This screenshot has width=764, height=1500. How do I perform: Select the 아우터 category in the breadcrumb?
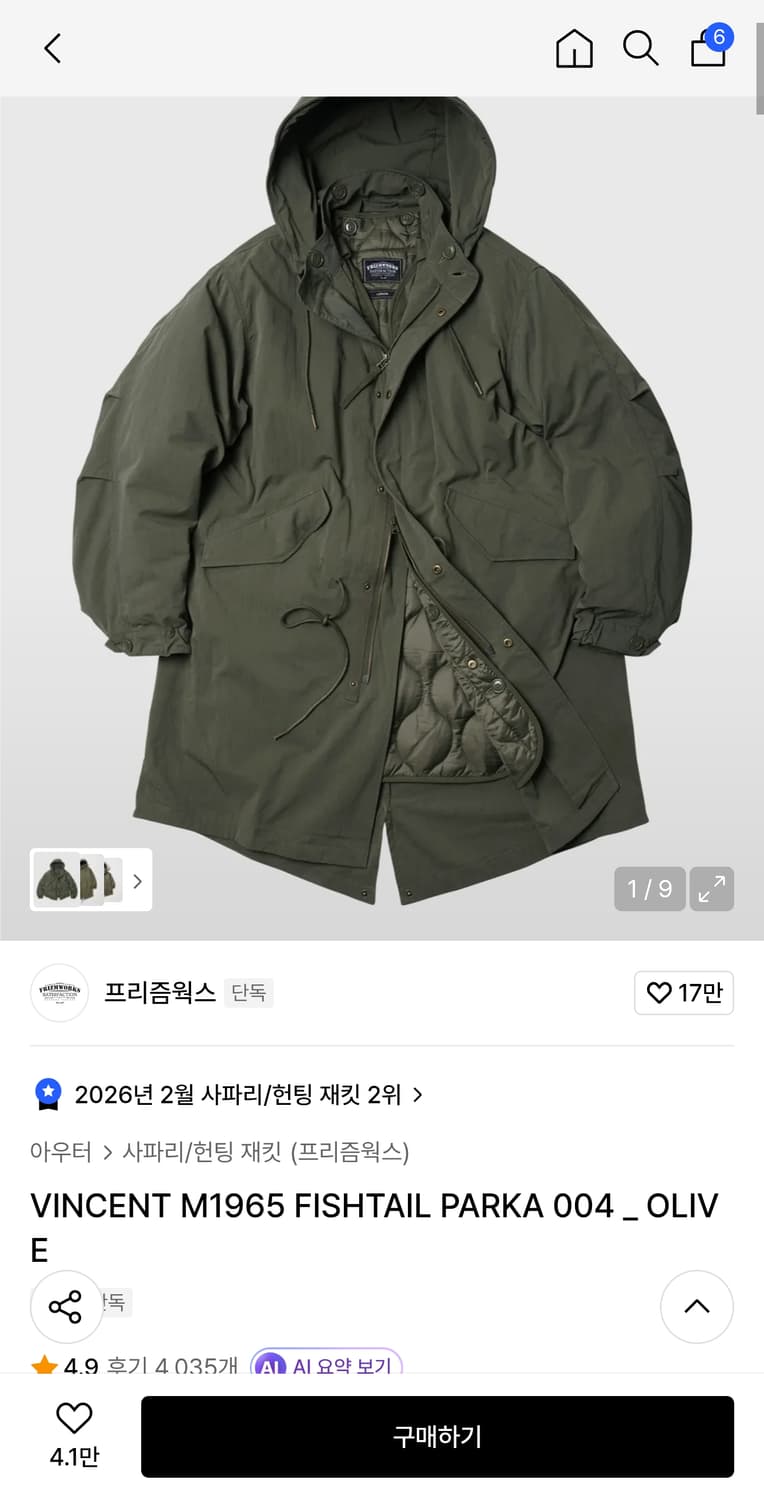[61, 1152]
